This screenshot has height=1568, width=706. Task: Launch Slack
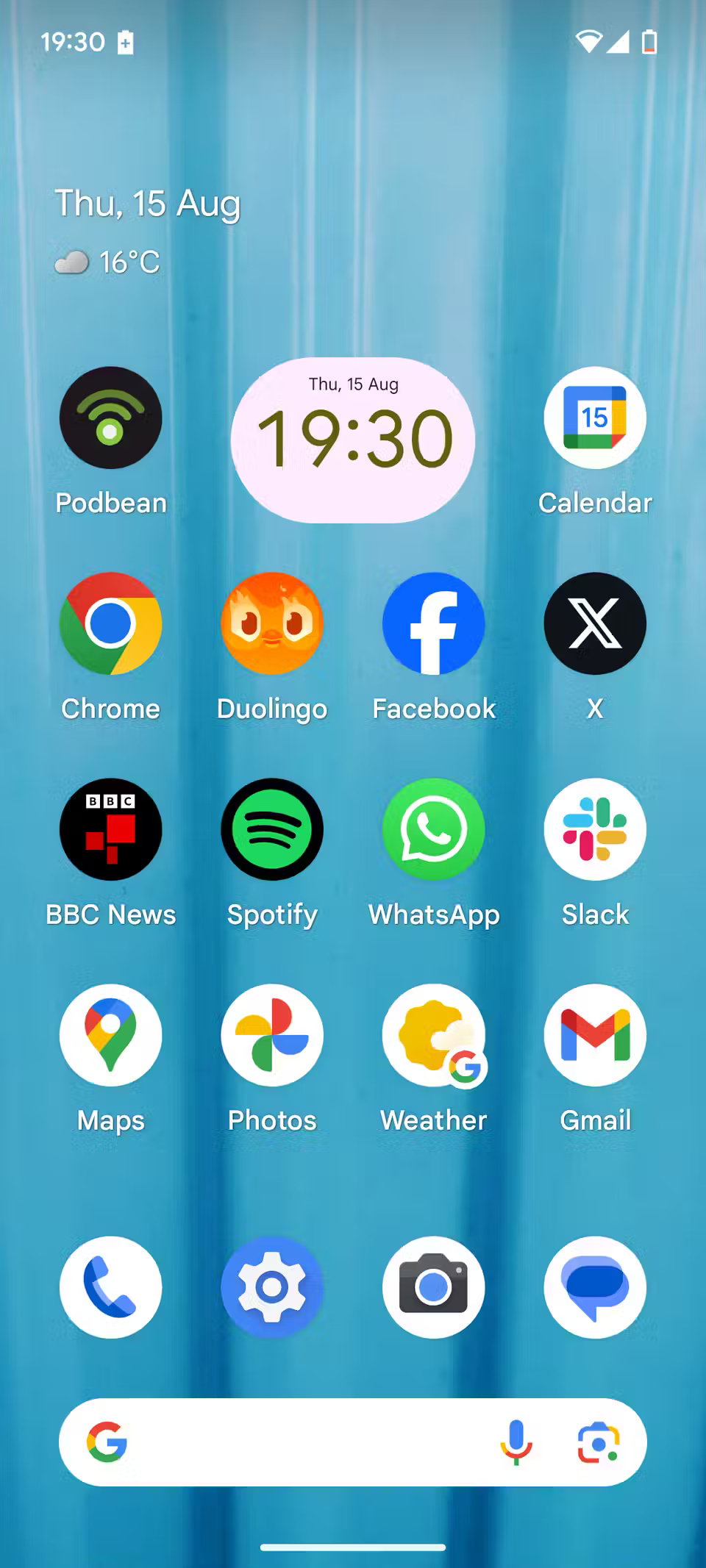595,828
